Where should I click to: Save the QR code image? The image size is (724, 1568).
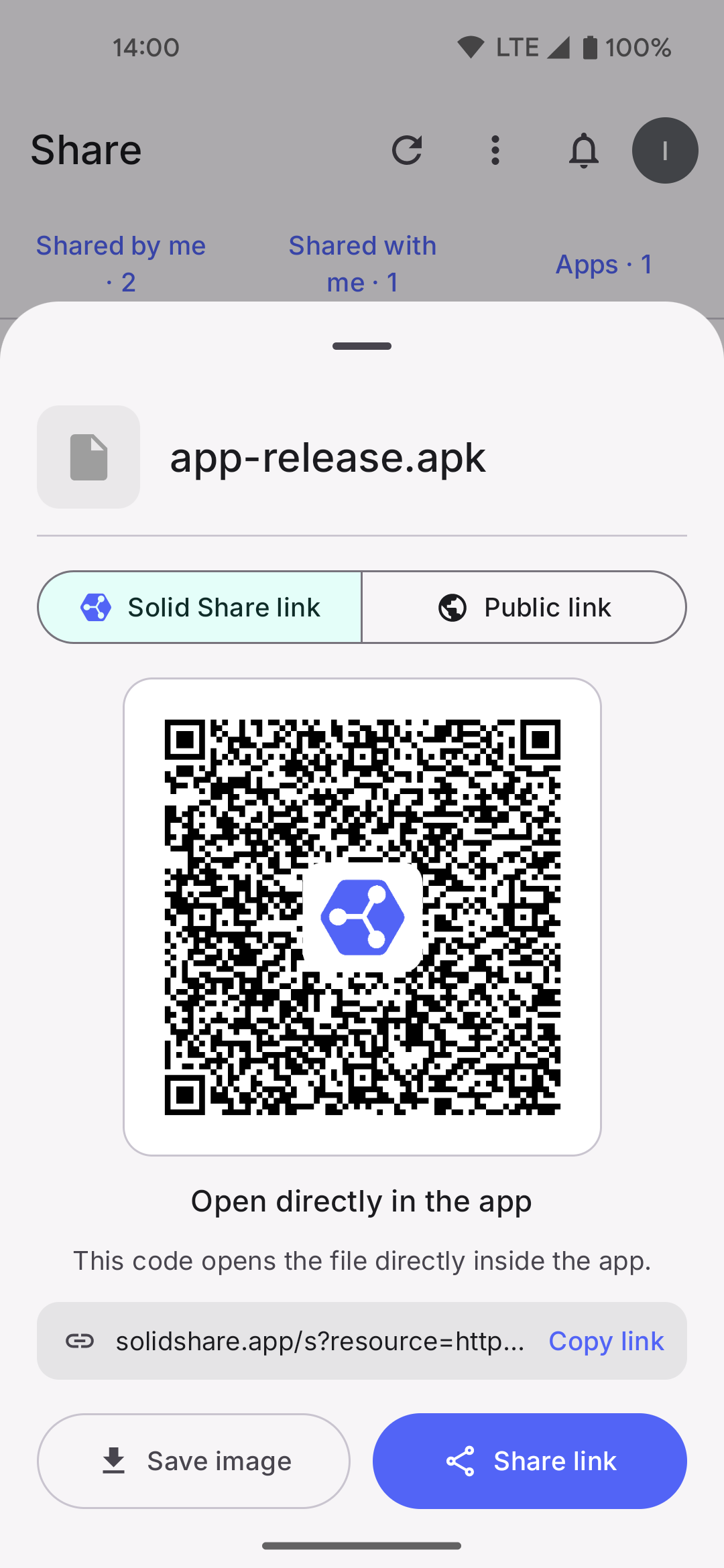[x=193, y=1461]
